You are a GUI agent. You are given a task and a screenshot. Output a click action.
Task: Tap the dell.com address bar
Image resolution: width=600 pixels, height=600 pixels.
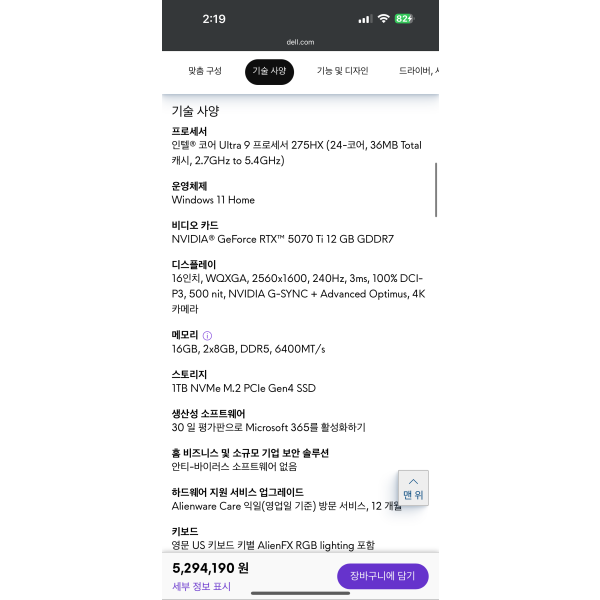pos(300,42)
